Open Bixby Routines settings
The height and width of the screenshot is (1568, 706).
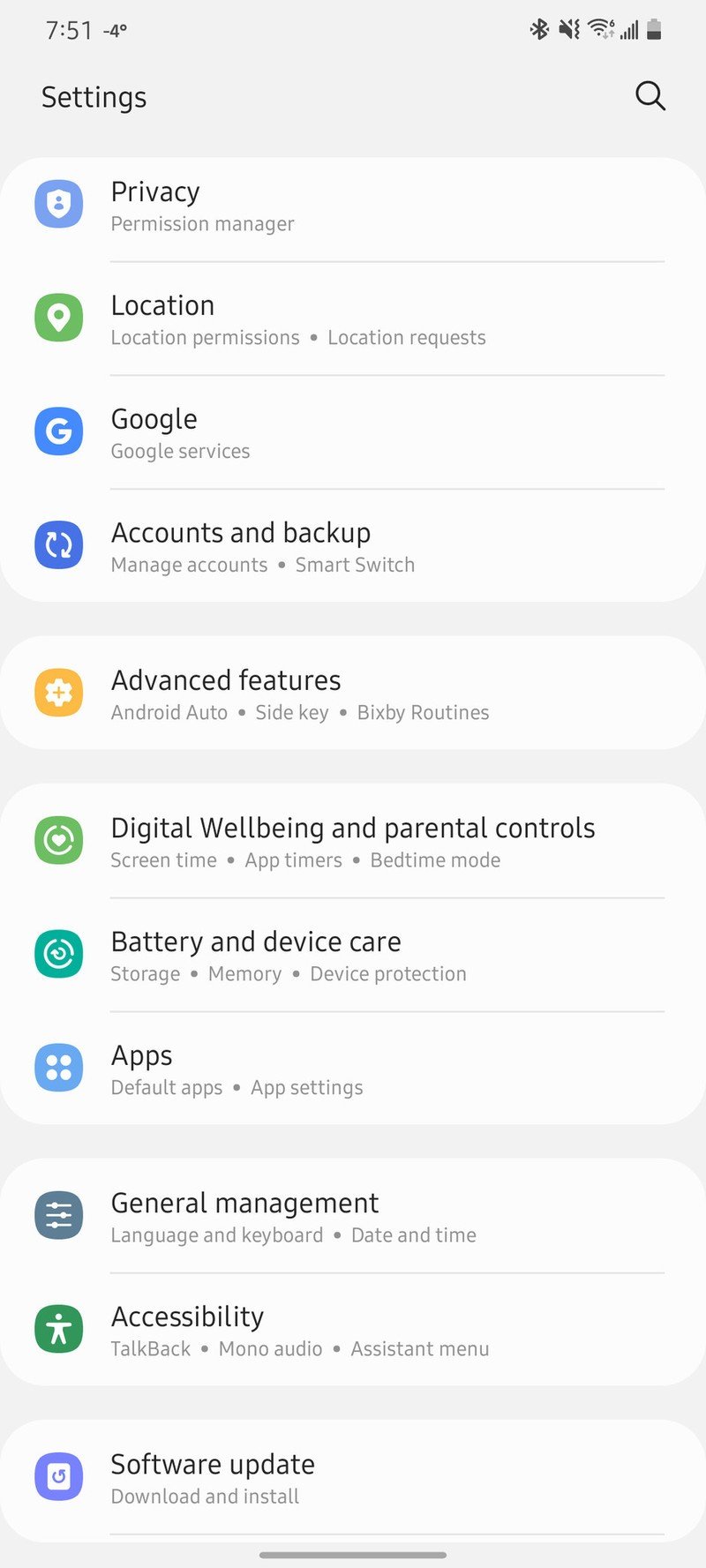[x=423, y=712]
